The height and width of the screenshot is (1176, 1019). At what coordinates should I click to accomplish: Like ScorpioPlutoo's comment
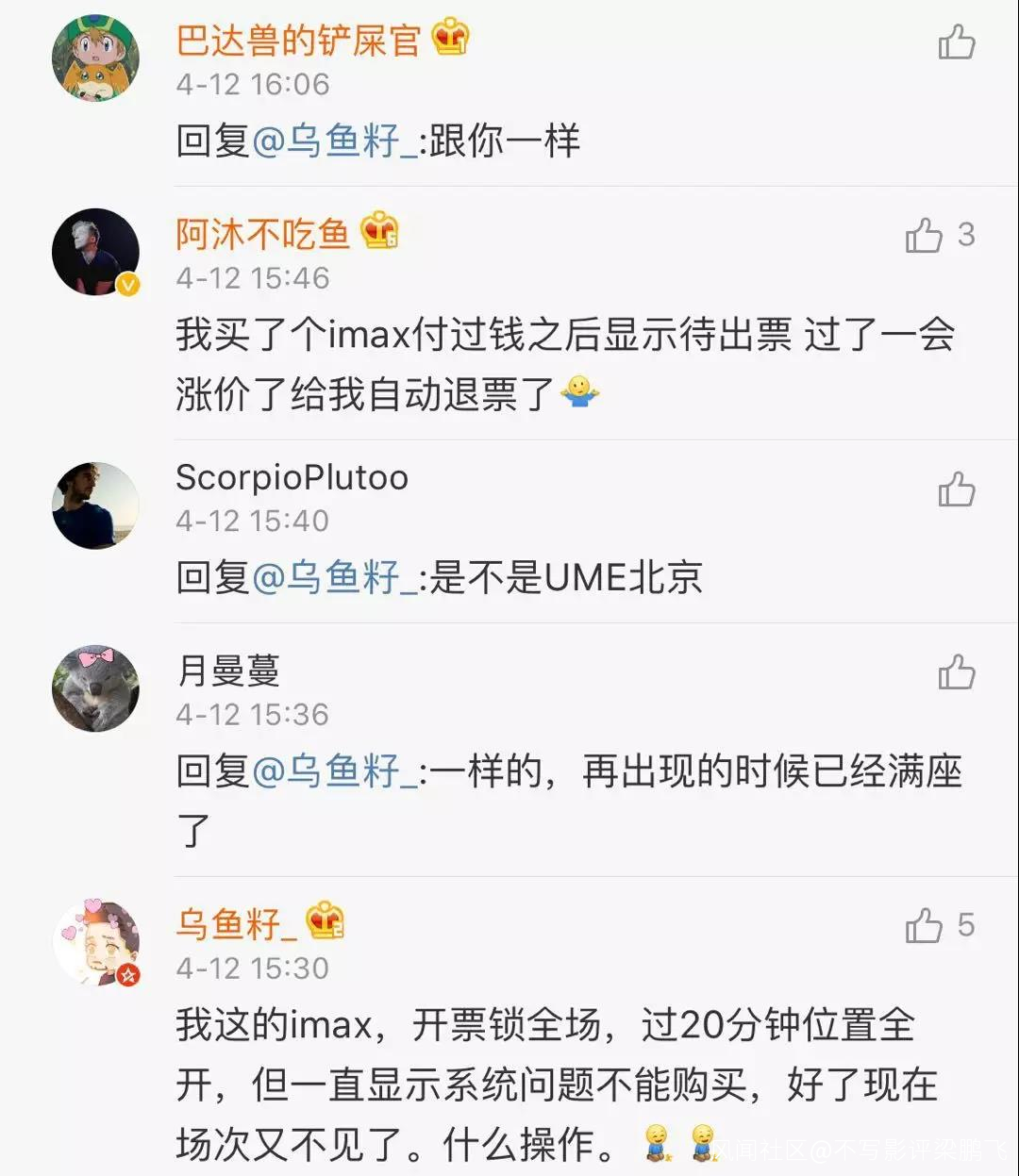pyautogui.click(x=956, y=489)
